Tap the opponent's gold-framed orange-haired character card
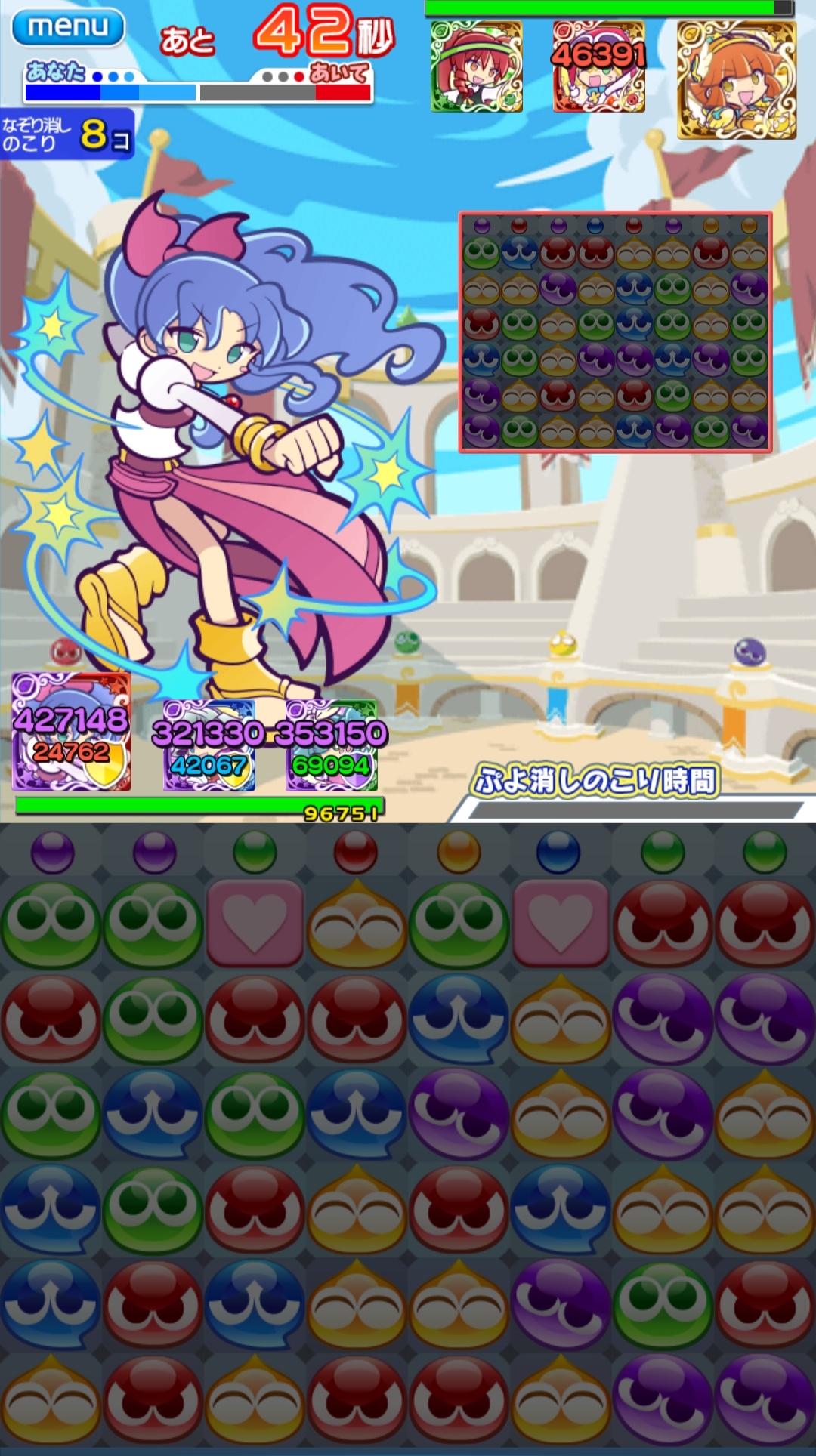This screenshot has width=816, height=1456. click(x=736, y=79)
